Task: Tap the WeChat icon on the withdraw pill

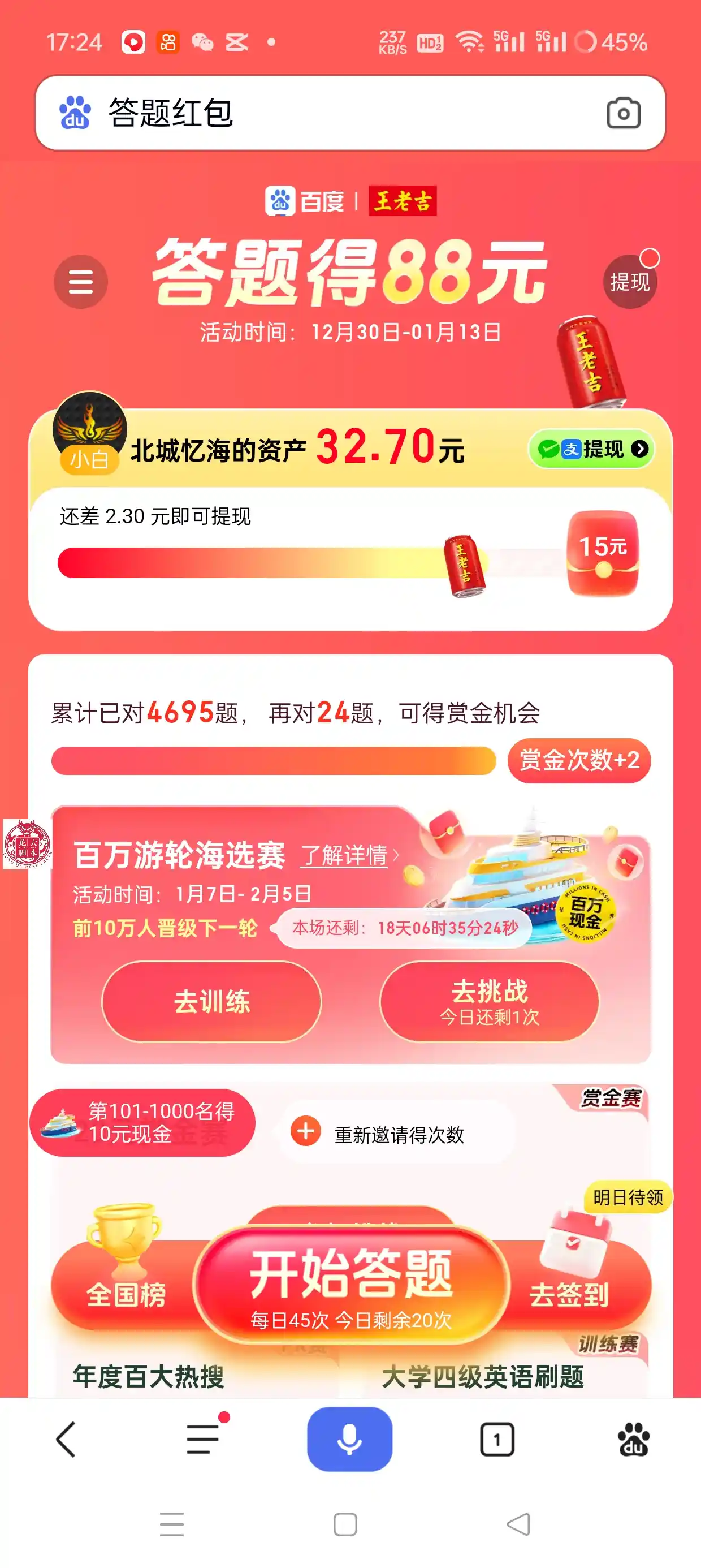Action: tap(548, 449)
